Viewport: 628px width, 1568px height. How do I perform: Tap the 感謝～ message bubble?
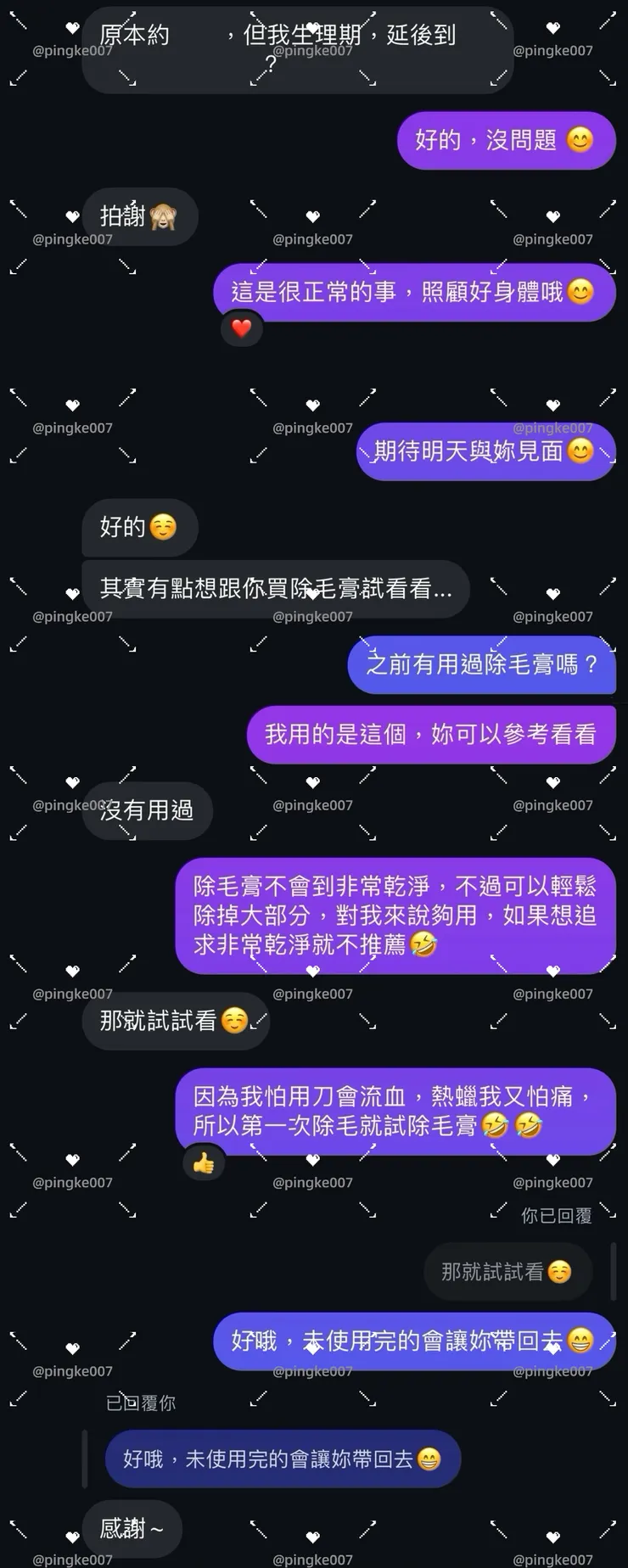131,1528
